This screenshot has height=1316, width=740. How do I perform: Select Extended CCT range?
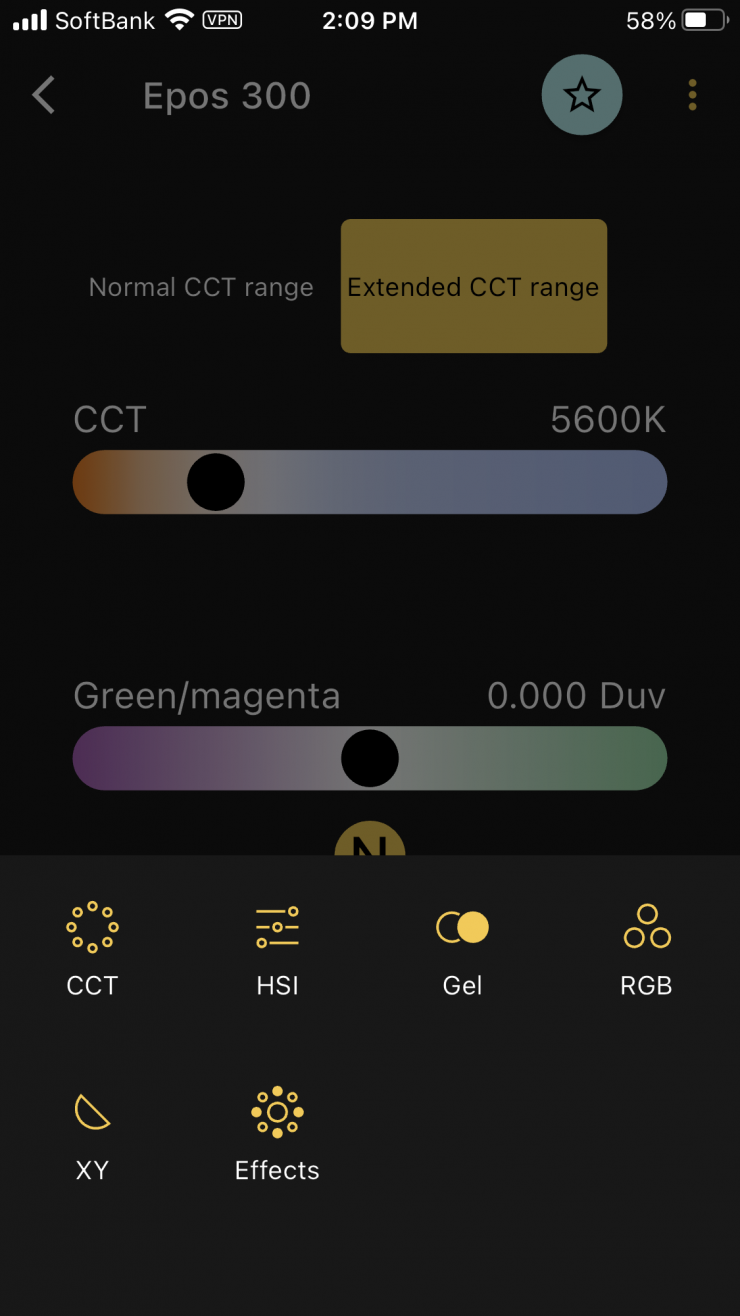tap(473, 287)
